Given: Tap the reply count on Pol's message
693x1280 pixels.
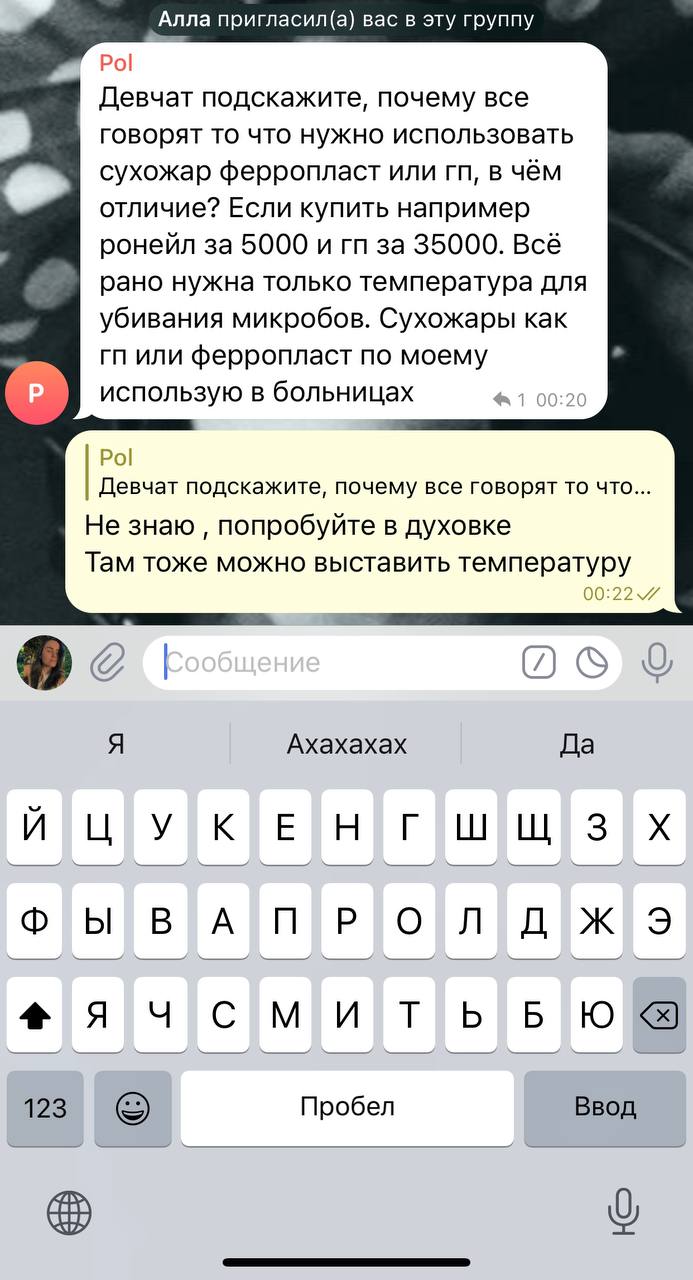Looking at the screenshot, I should click(x=510, y=400).
